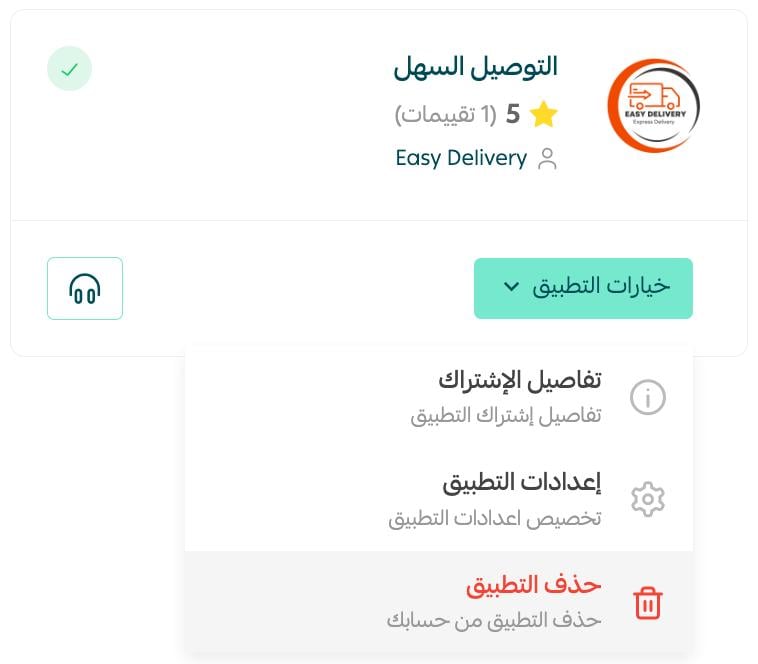Open تفاصيل الإشتراك subscription details
This screenshot has height=664, width=758.
coord(520,397)
